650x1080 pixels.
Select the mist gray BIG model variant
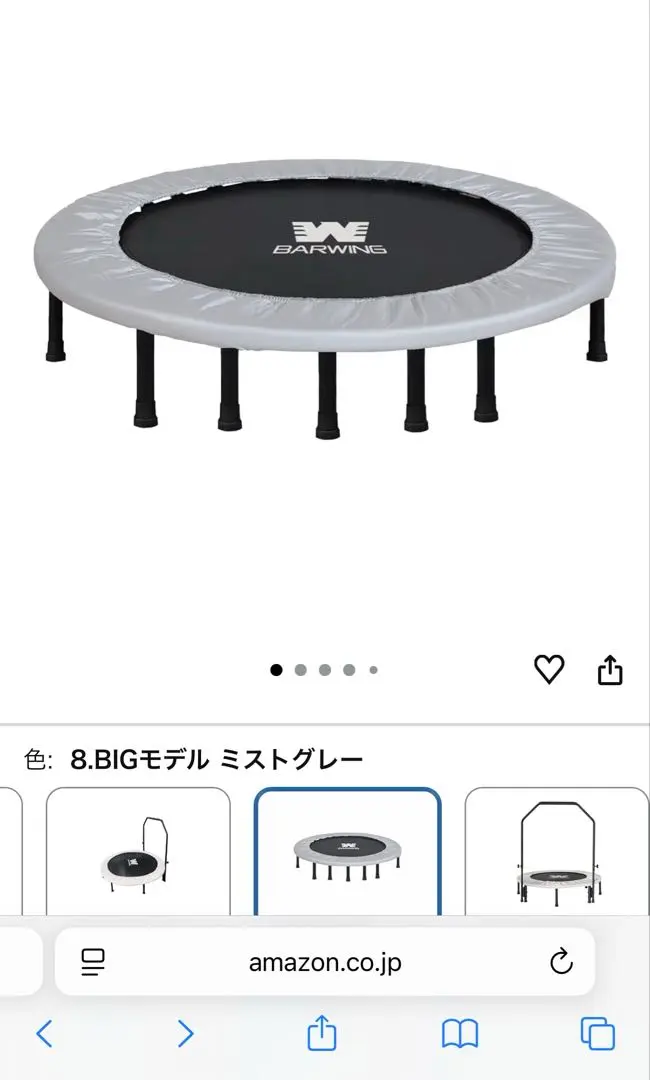click(x=347, y=855)
